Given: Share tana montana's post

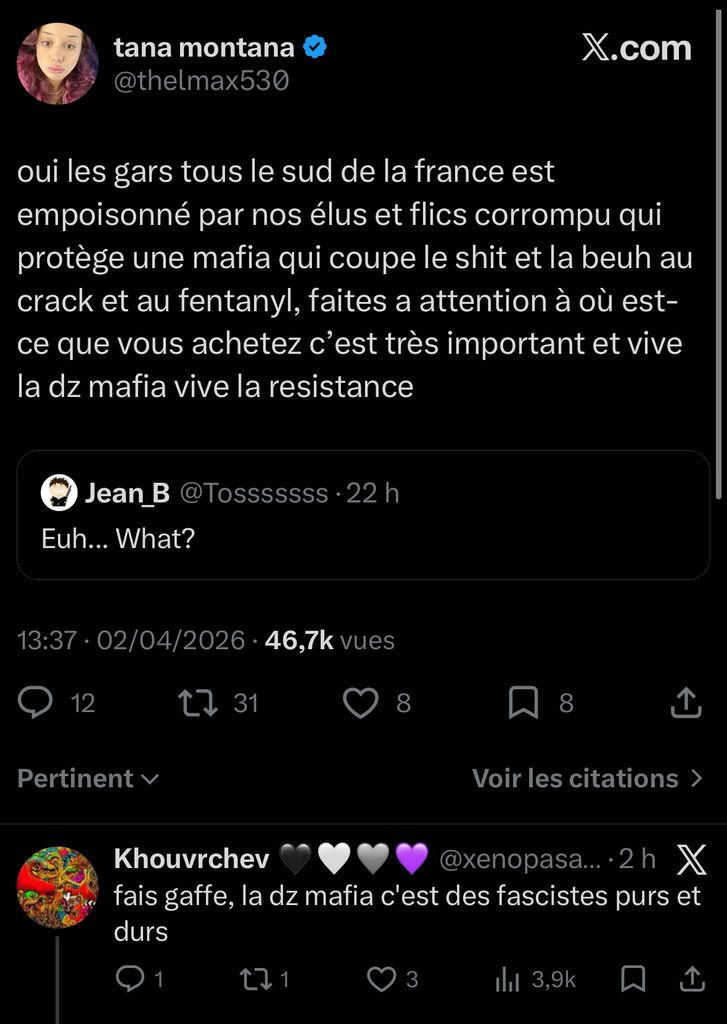Looking at the screenshot, I should pos(685,703).
